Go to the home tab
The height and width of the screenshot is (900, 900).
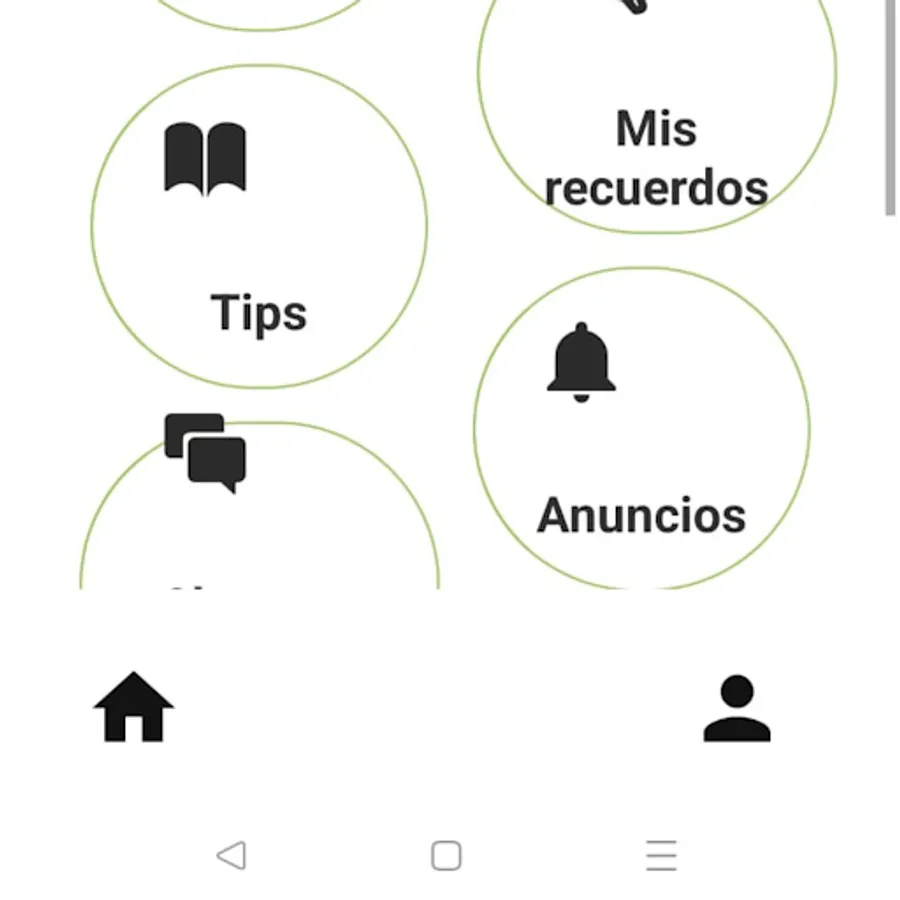click(134, 707)
